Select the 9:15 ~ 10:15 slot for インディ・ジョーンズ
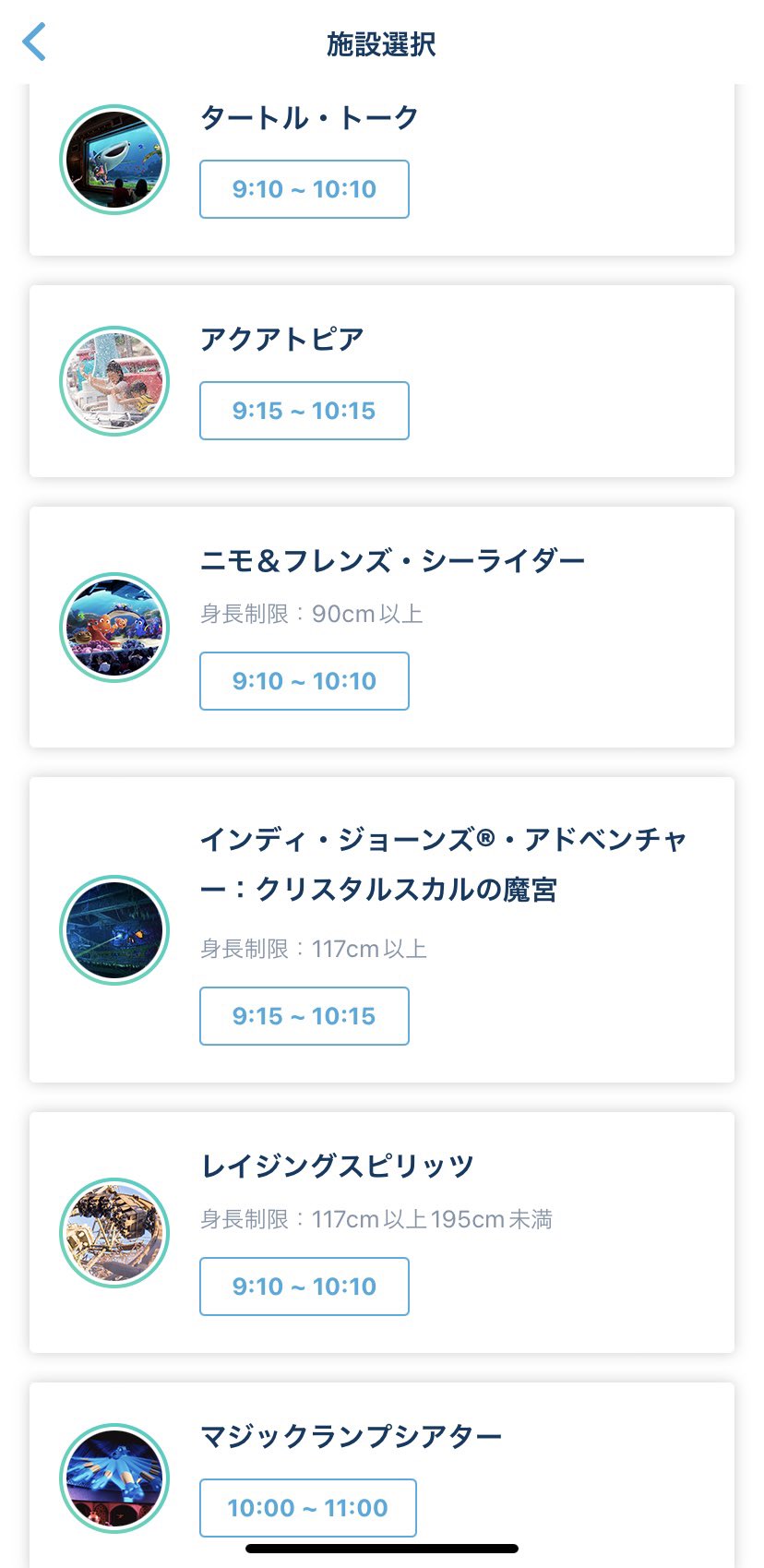Viewport: 764px width, 1568px height. [304, 1016]
